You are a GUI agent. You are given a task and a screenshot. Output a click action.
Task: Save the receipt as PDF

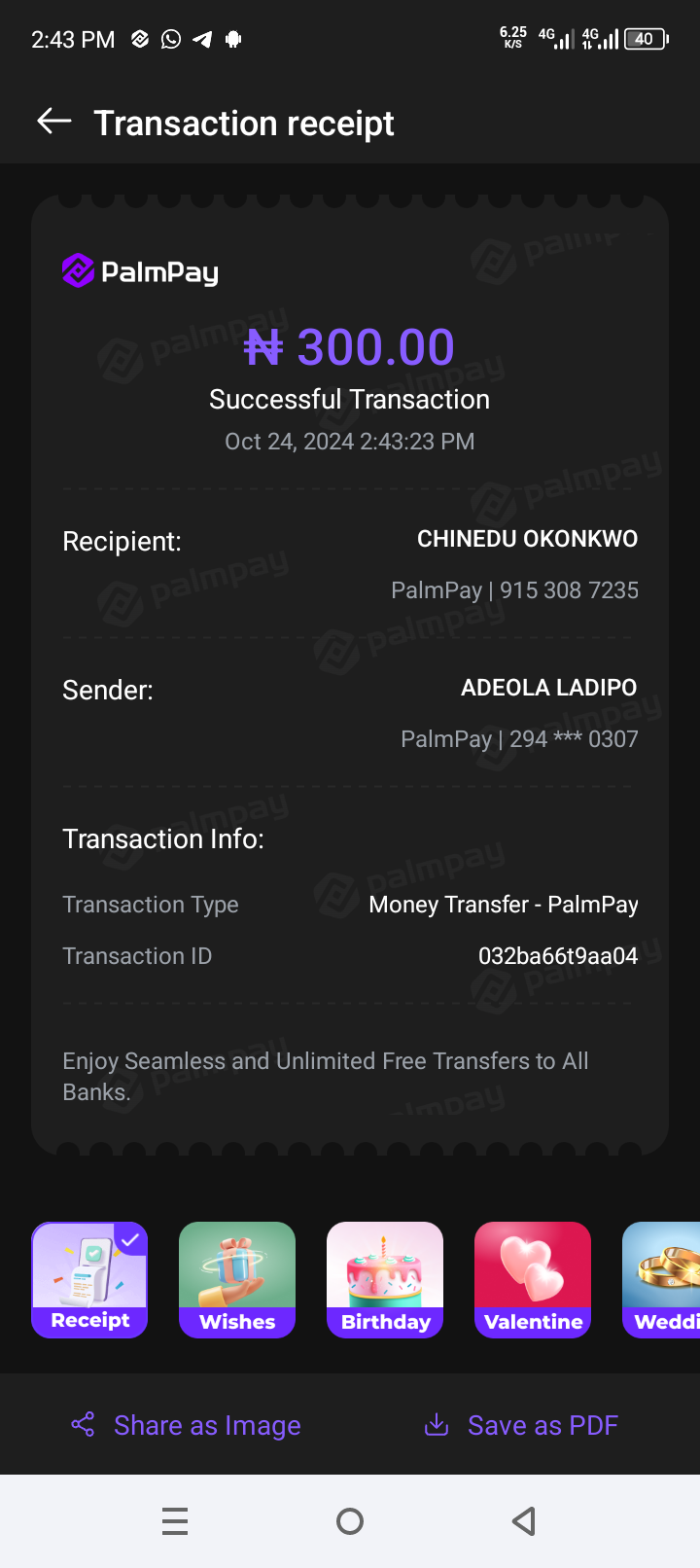[x=521, y=1425]
